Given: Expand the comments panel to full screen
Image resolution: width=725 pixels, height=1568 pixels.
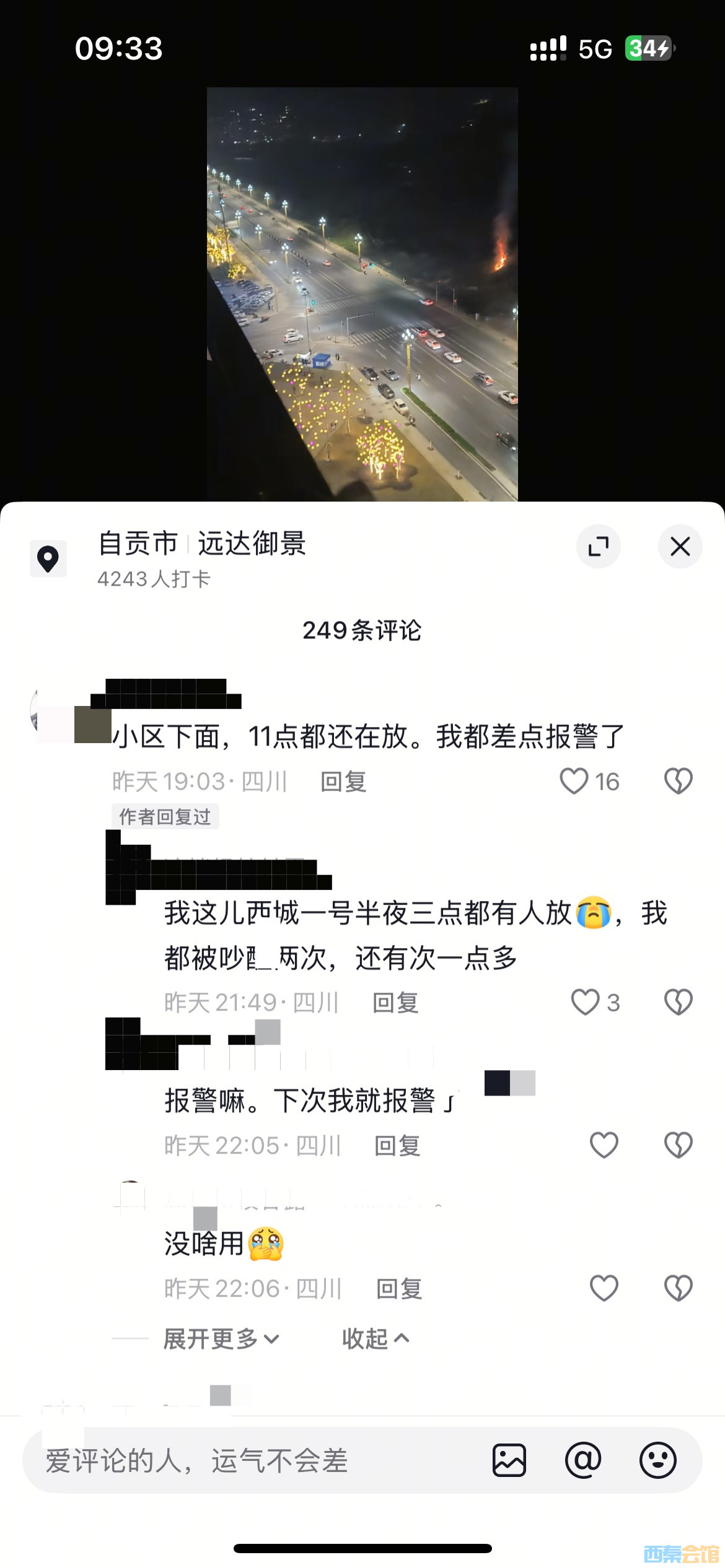Looking at the screenshot, I should (x=598, y=546).
